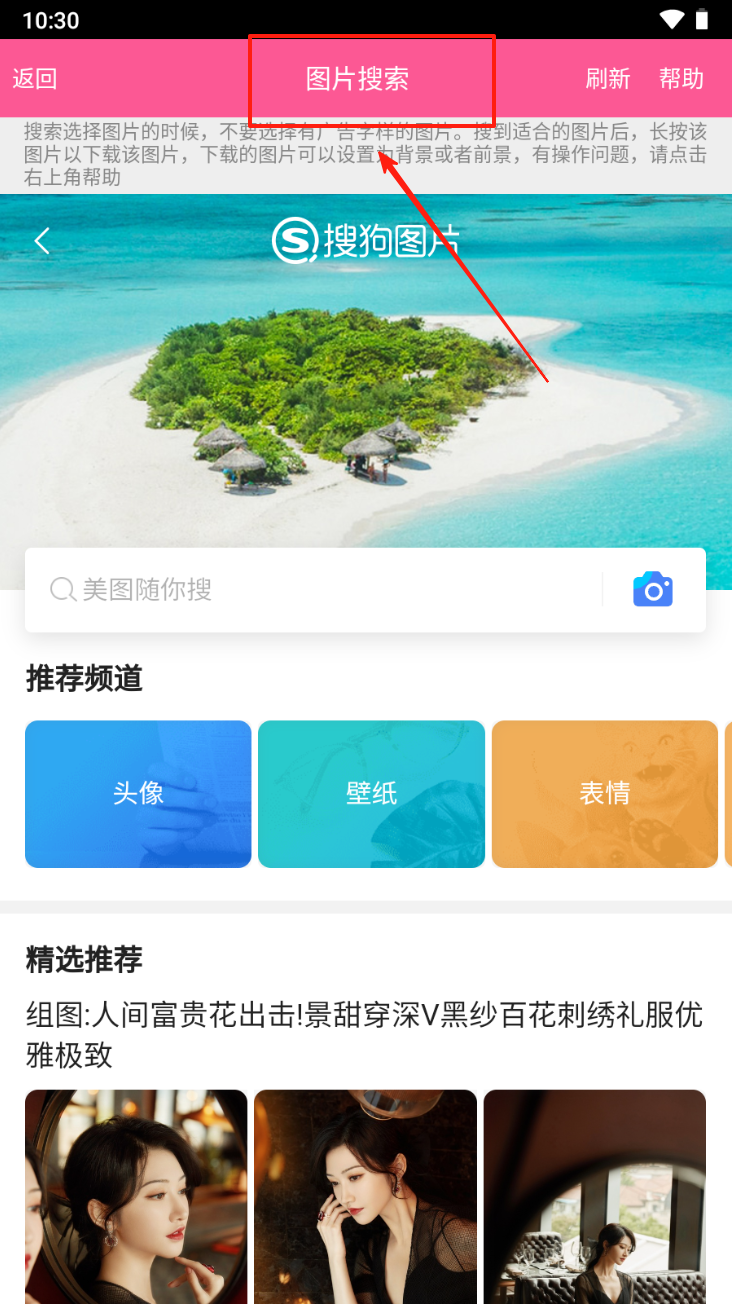This screenshot has width=732, height=1304.
Task: Tap the back arrow on Sogou banner
Action: click(x=42, y=241)
